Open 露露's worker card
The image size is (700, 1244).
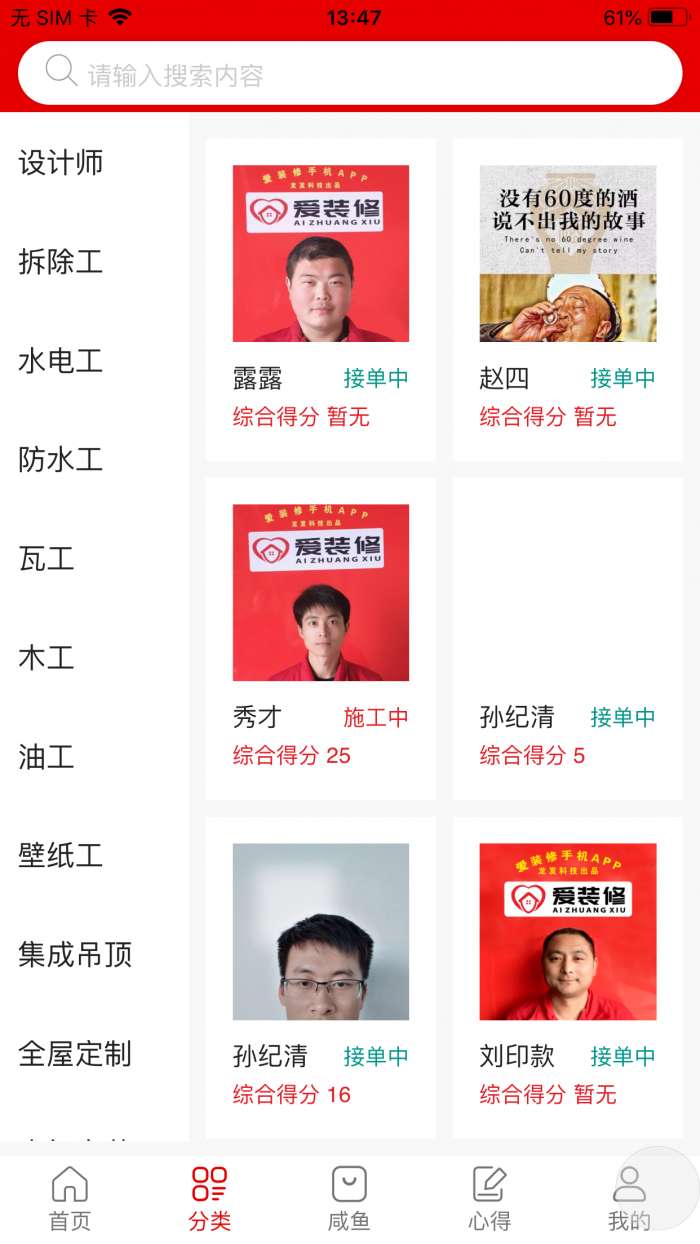click(321, 299)
